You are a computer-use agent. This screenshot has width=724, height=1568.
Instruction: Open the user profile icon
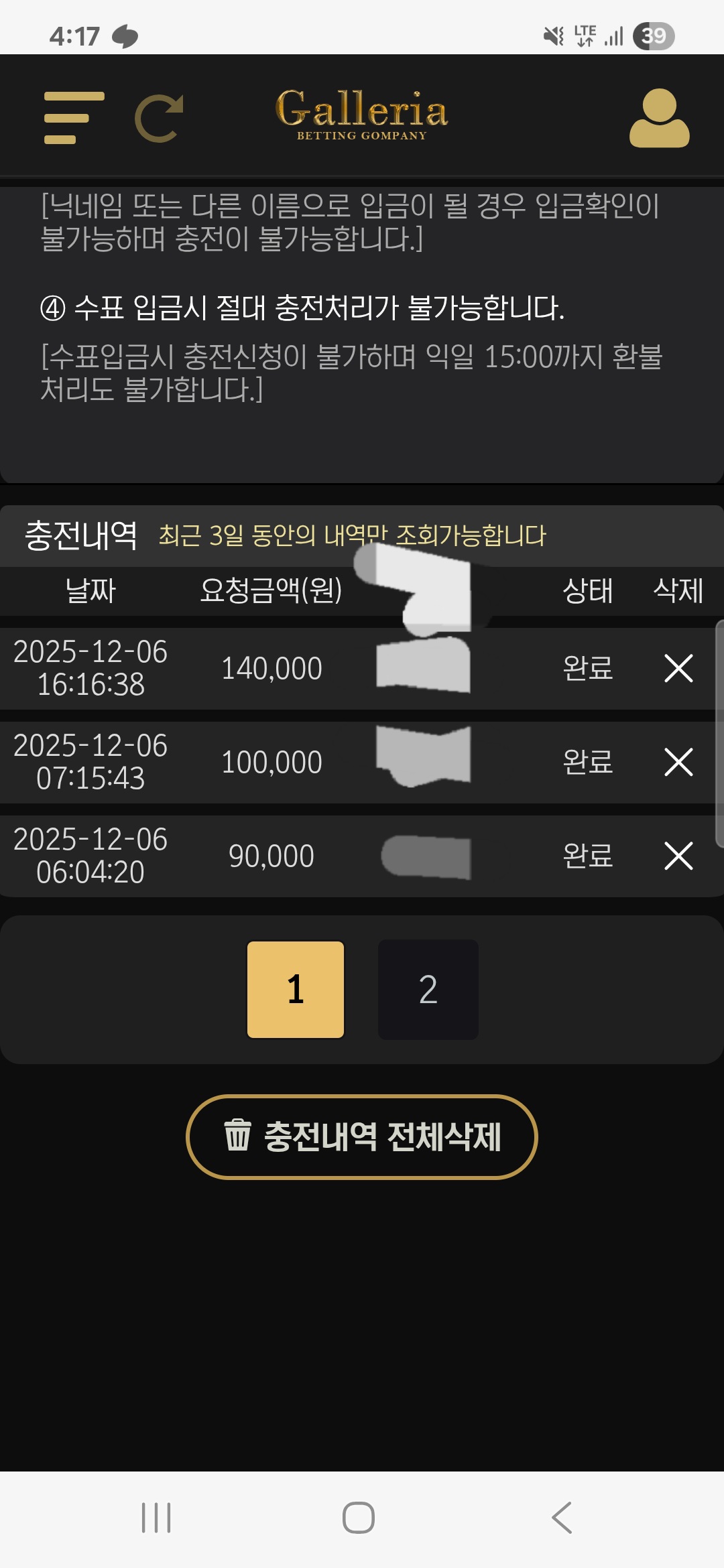pos(659,118)
